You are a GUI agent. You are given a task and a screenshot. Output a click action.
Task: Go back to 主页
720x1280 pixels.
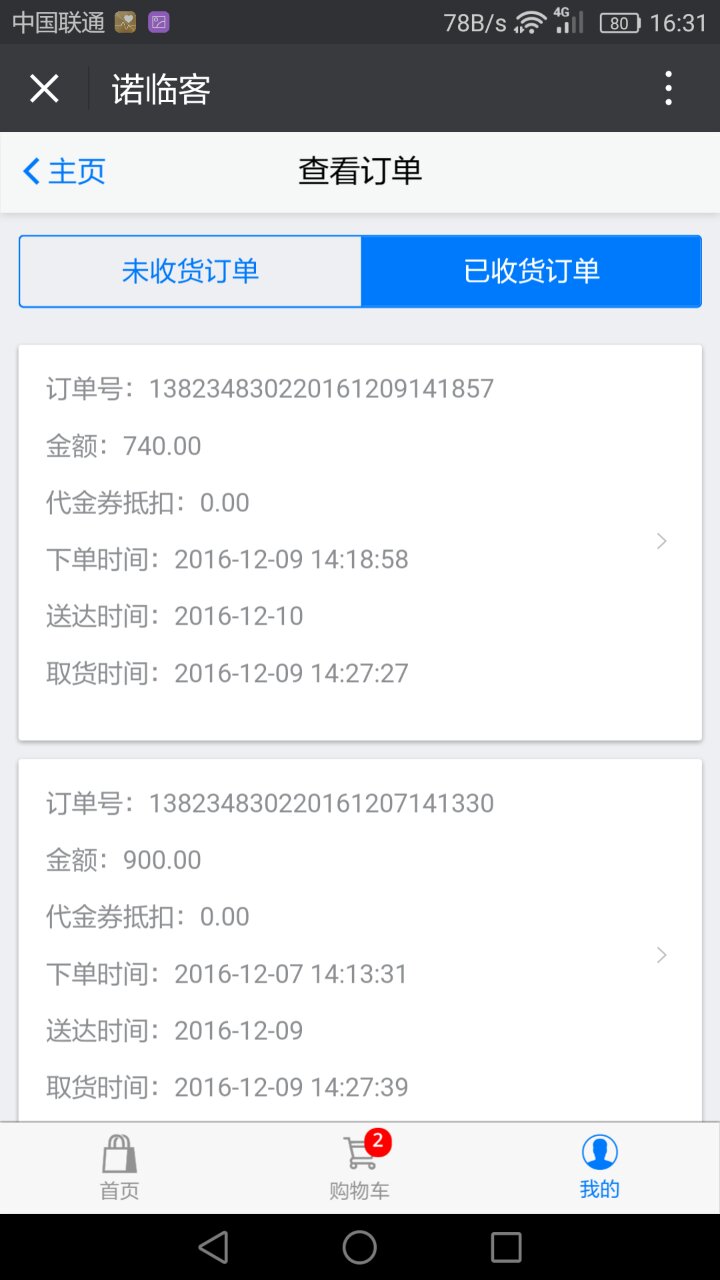pos(64,171)
